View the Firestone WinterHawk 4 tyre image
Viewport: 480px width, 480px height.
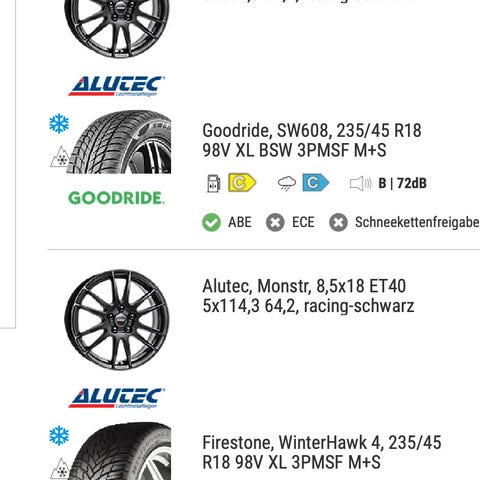pyautogui.click(x=118, y=451)
